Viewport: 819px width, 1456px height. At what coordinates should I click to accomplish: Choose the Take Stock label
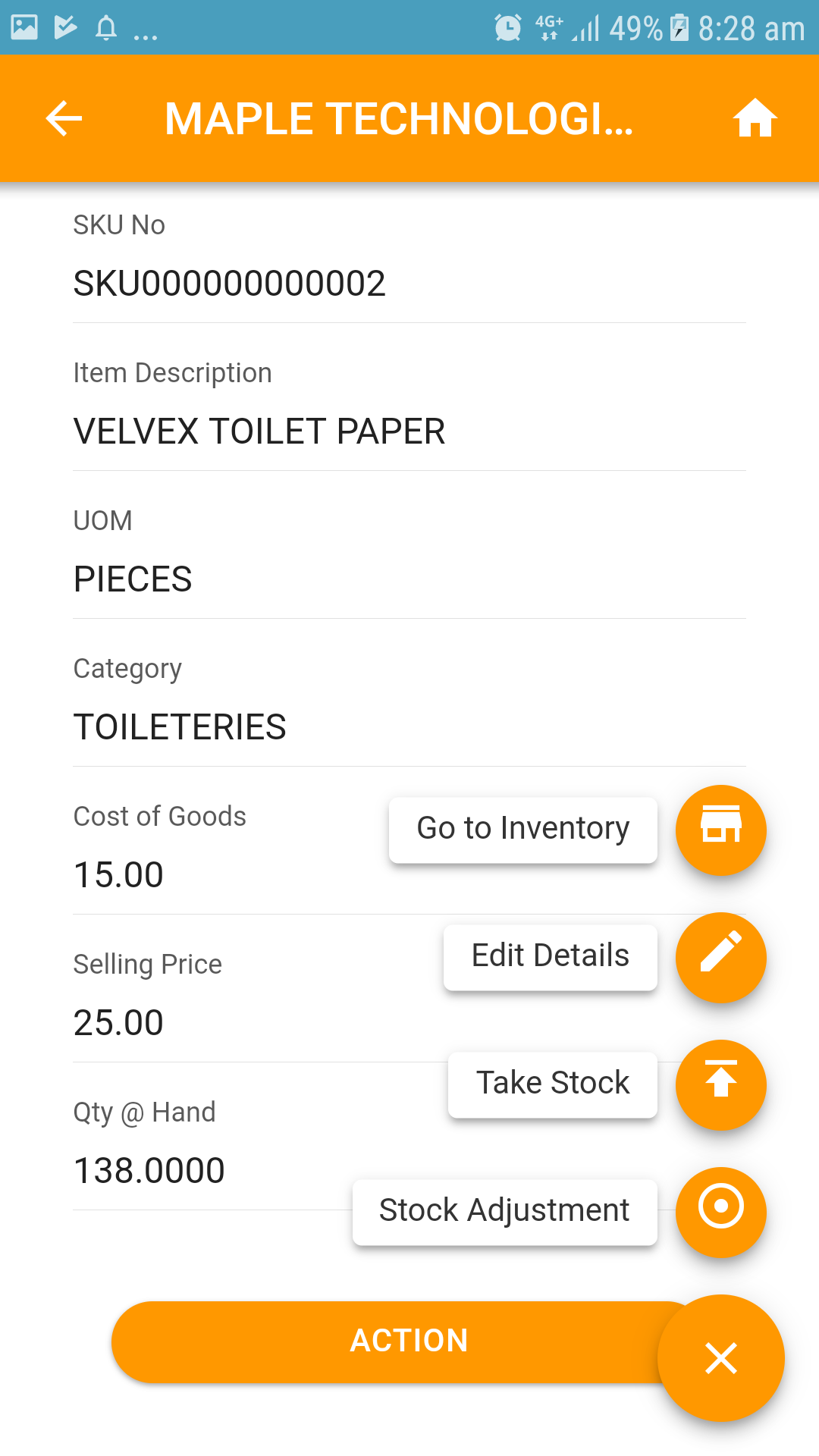click(553, 1084)
